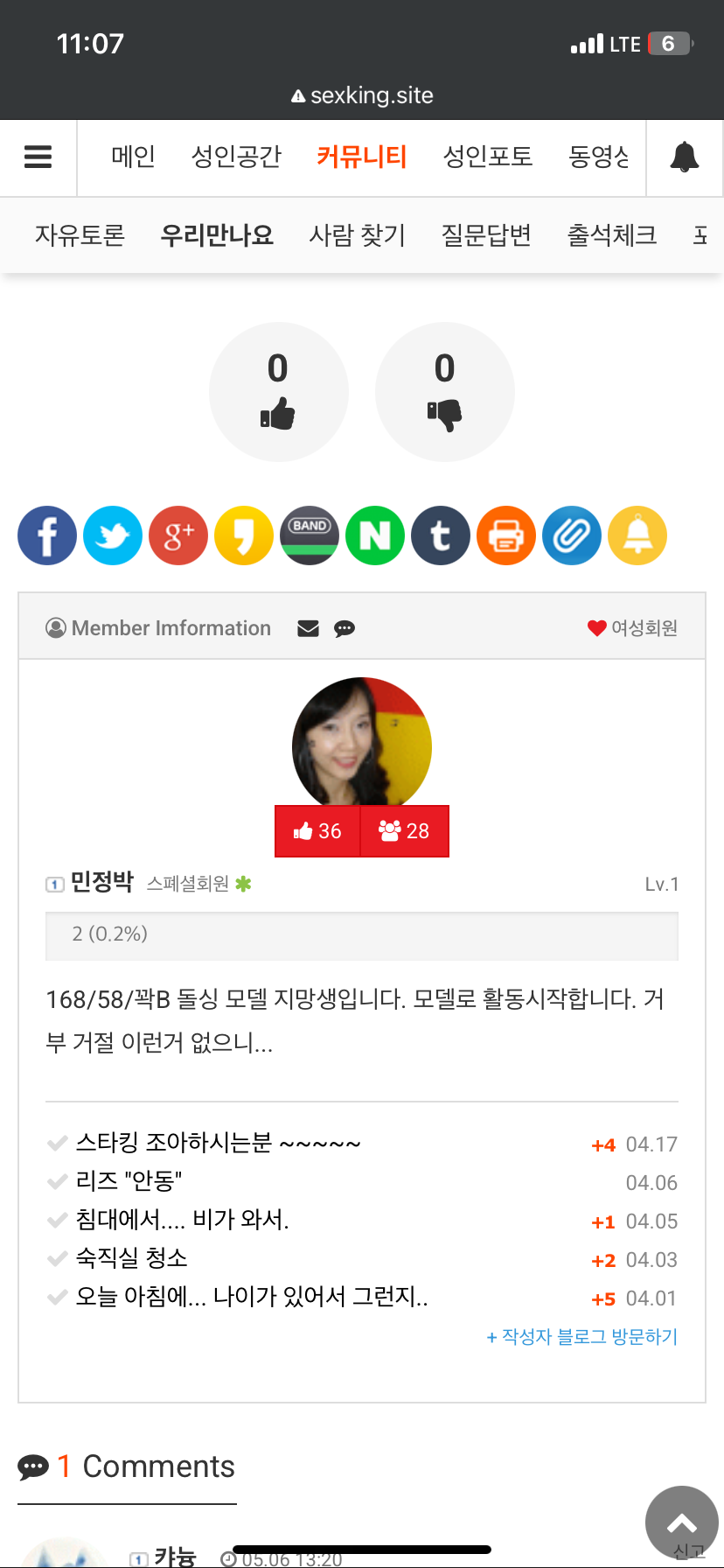Image resolution: width=724 pixels, height=1568 pixels.
Task: Share the post on Facebook
Action: pos(47,535)
